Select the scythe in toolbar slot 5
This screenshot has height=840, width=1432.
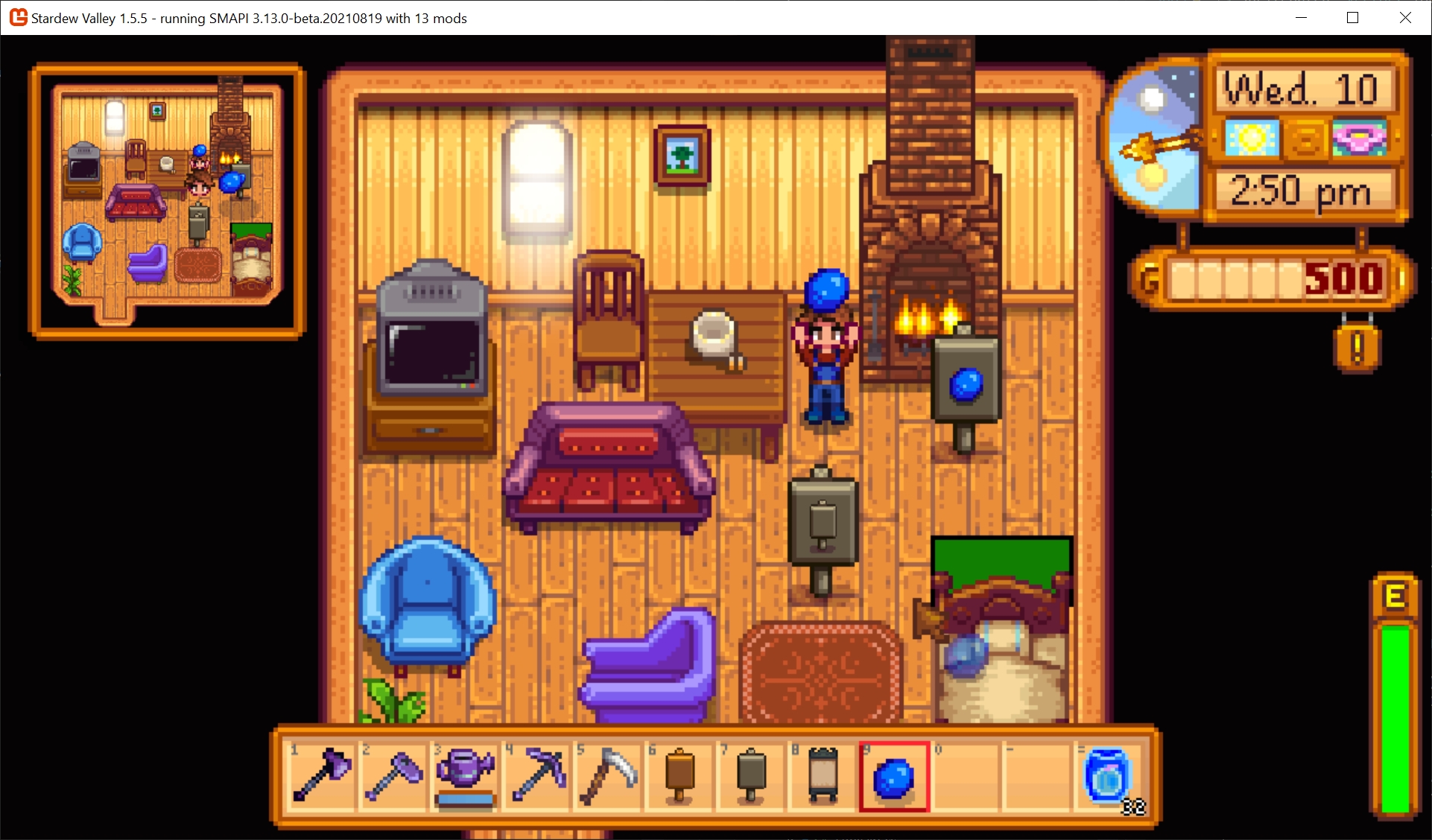tap(608, 777)
